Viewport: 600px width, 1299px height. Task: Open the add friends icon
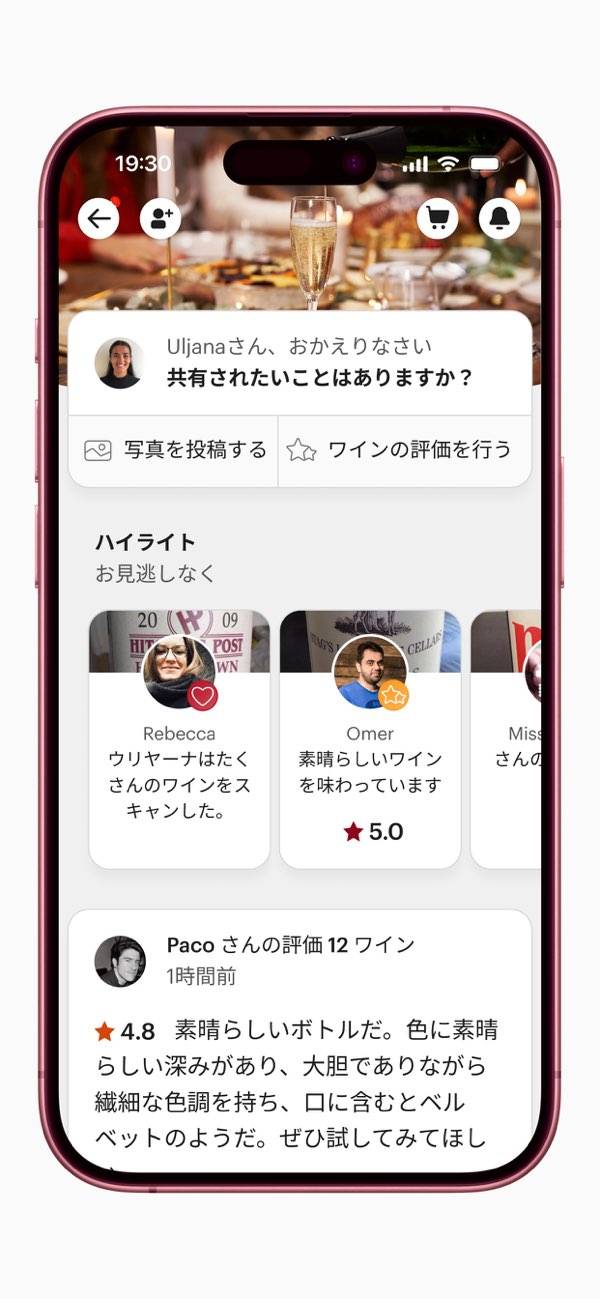point(160,218)
